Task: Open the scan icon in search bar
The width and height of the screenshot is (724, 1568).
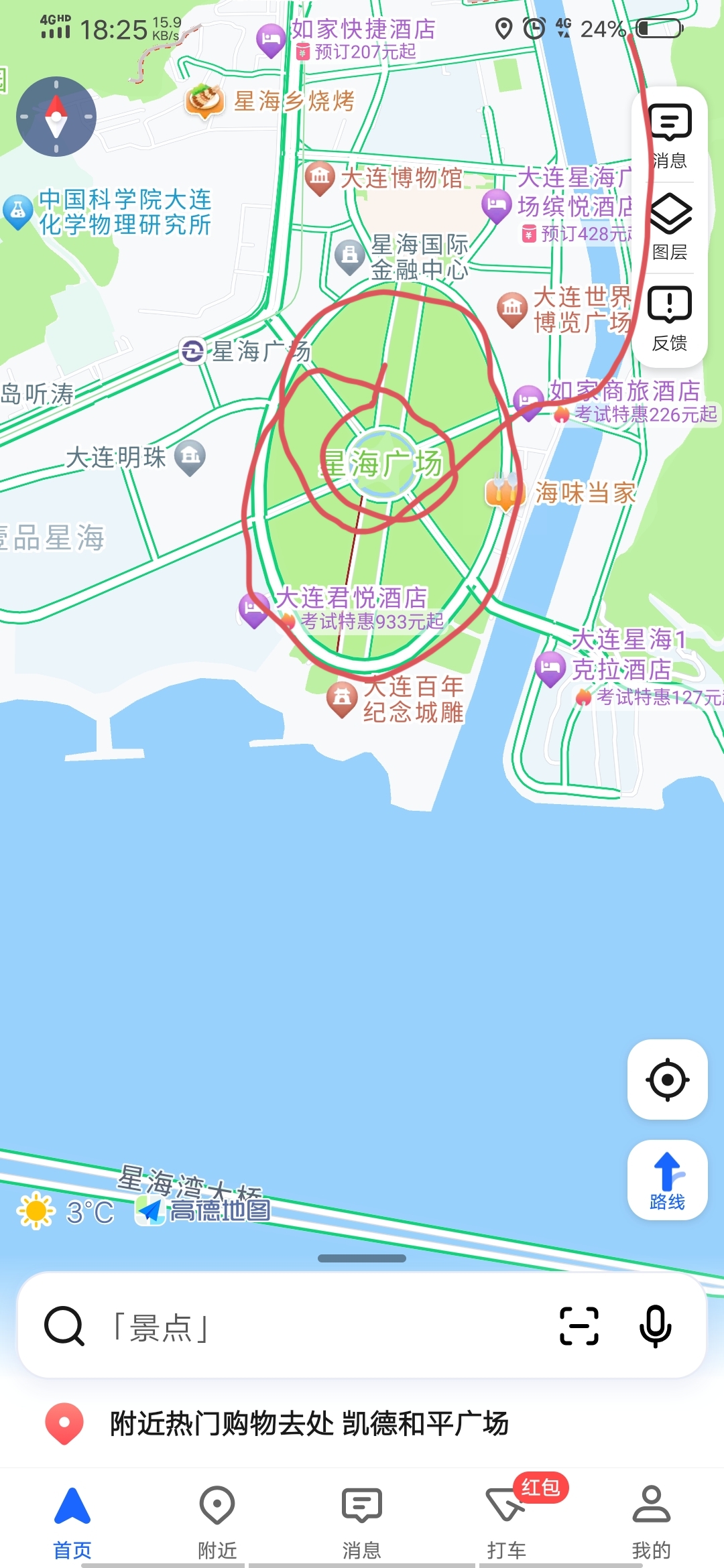Action: coord(579,1326)
